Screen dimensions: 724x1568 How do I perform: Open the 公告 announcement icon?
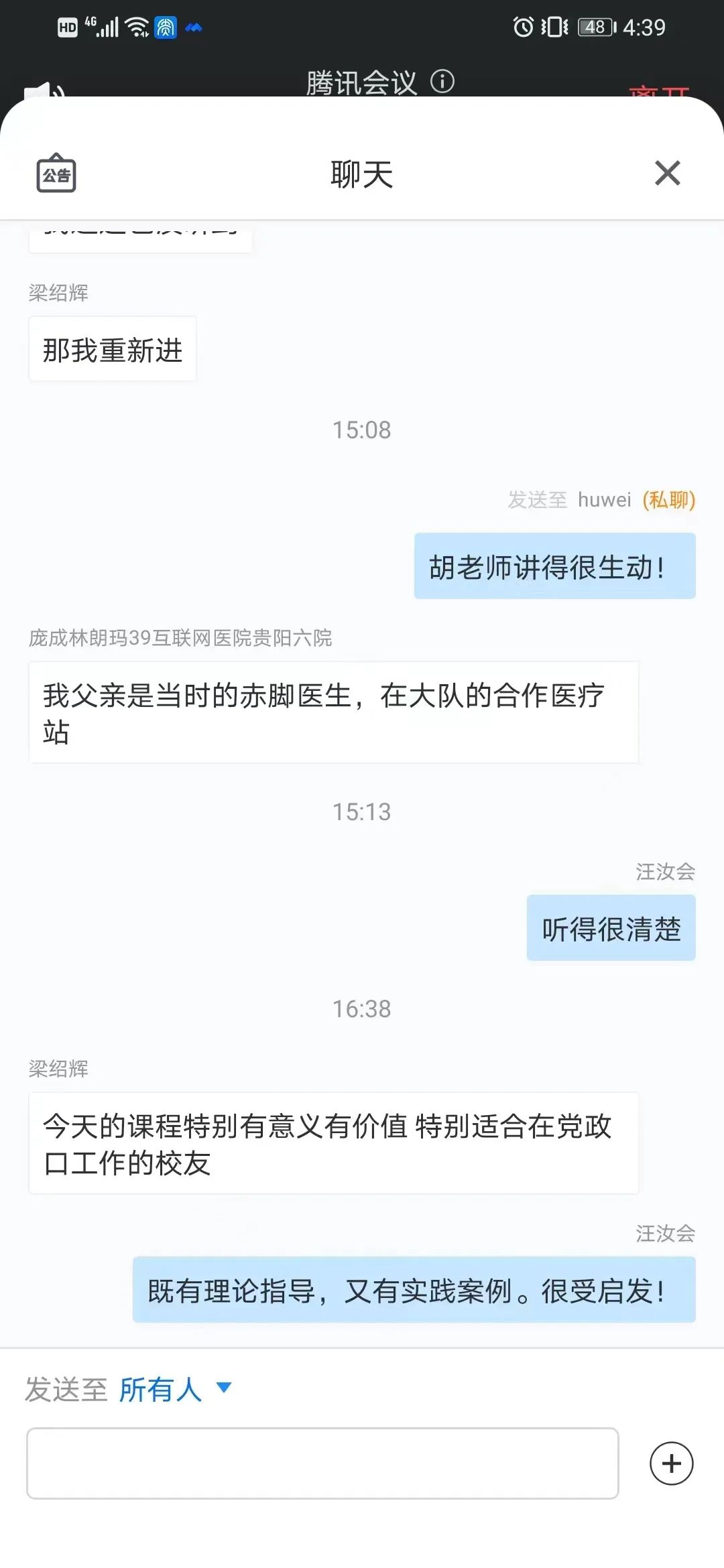56,174
